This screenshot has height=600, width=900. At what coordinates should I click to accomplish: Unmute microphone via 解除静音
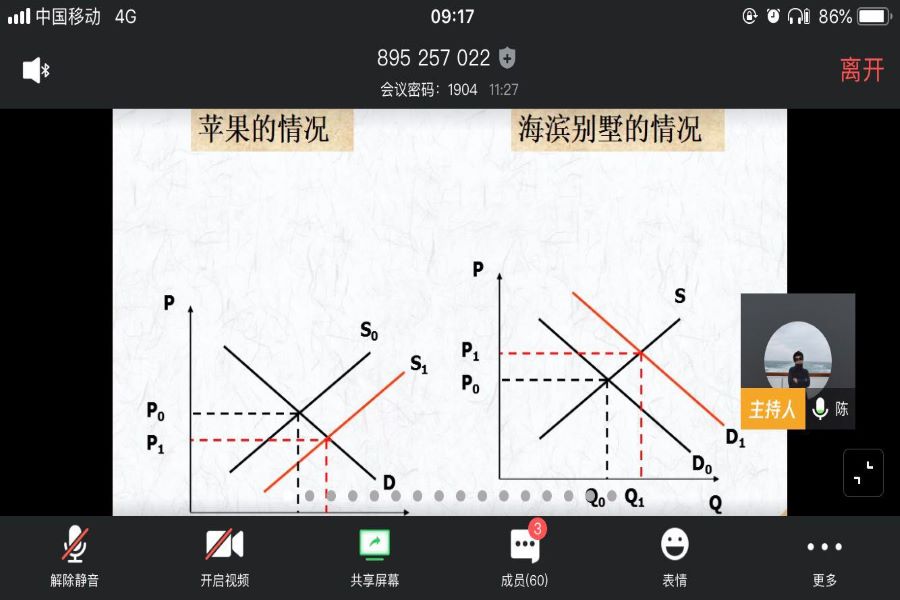coord(75,557)
